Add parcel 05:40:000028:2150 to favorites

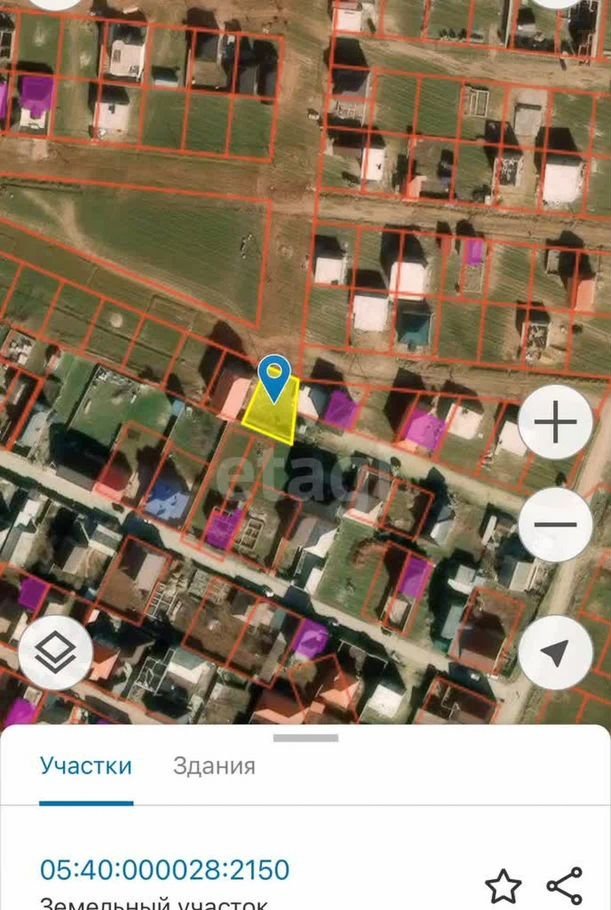pyautogui.click(x=503, y=885)
